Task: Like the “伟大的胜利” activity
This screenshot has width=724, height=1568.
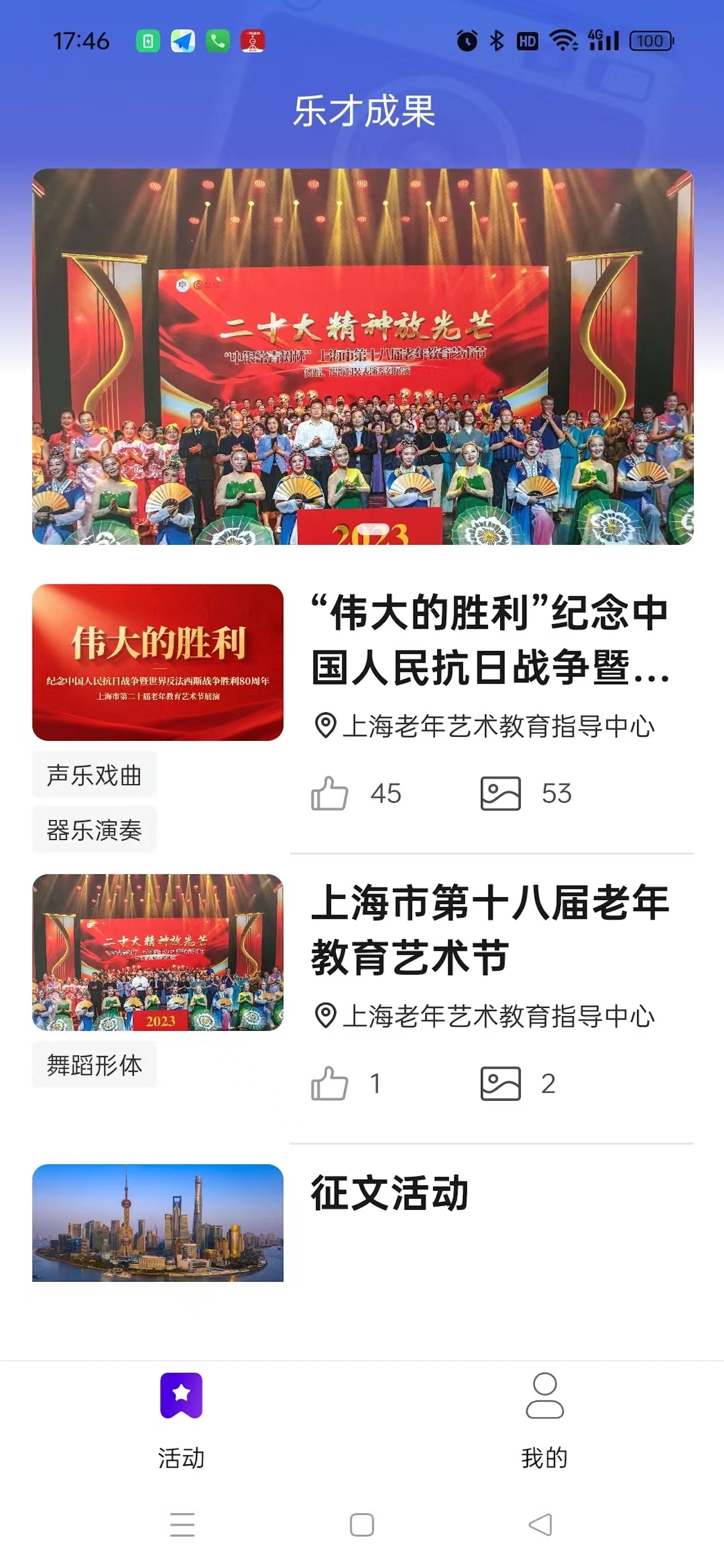Action: pyautogui.click(x=330, y=793)
